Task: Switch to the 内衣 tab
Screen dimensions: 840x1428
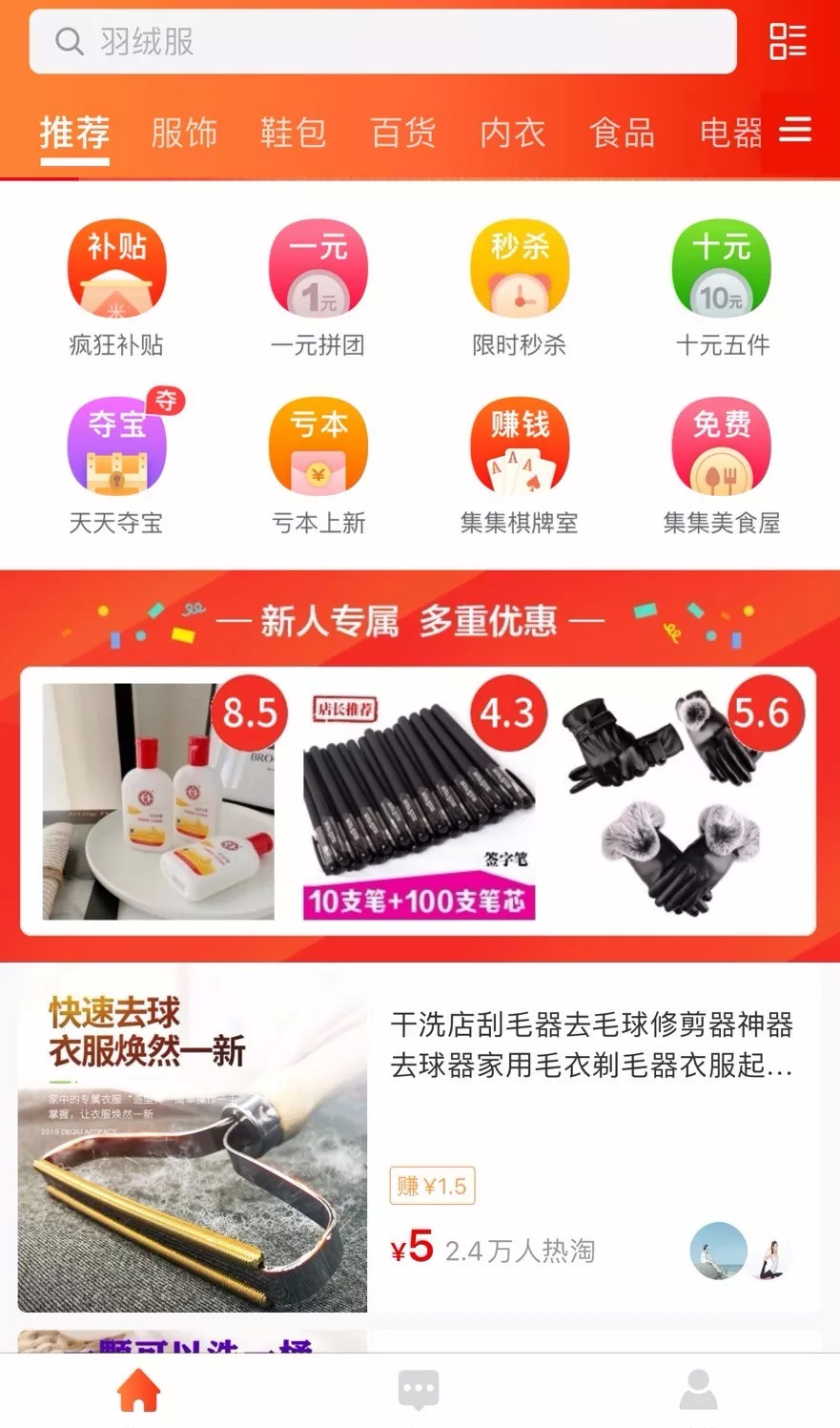Action: pos(513,133)
